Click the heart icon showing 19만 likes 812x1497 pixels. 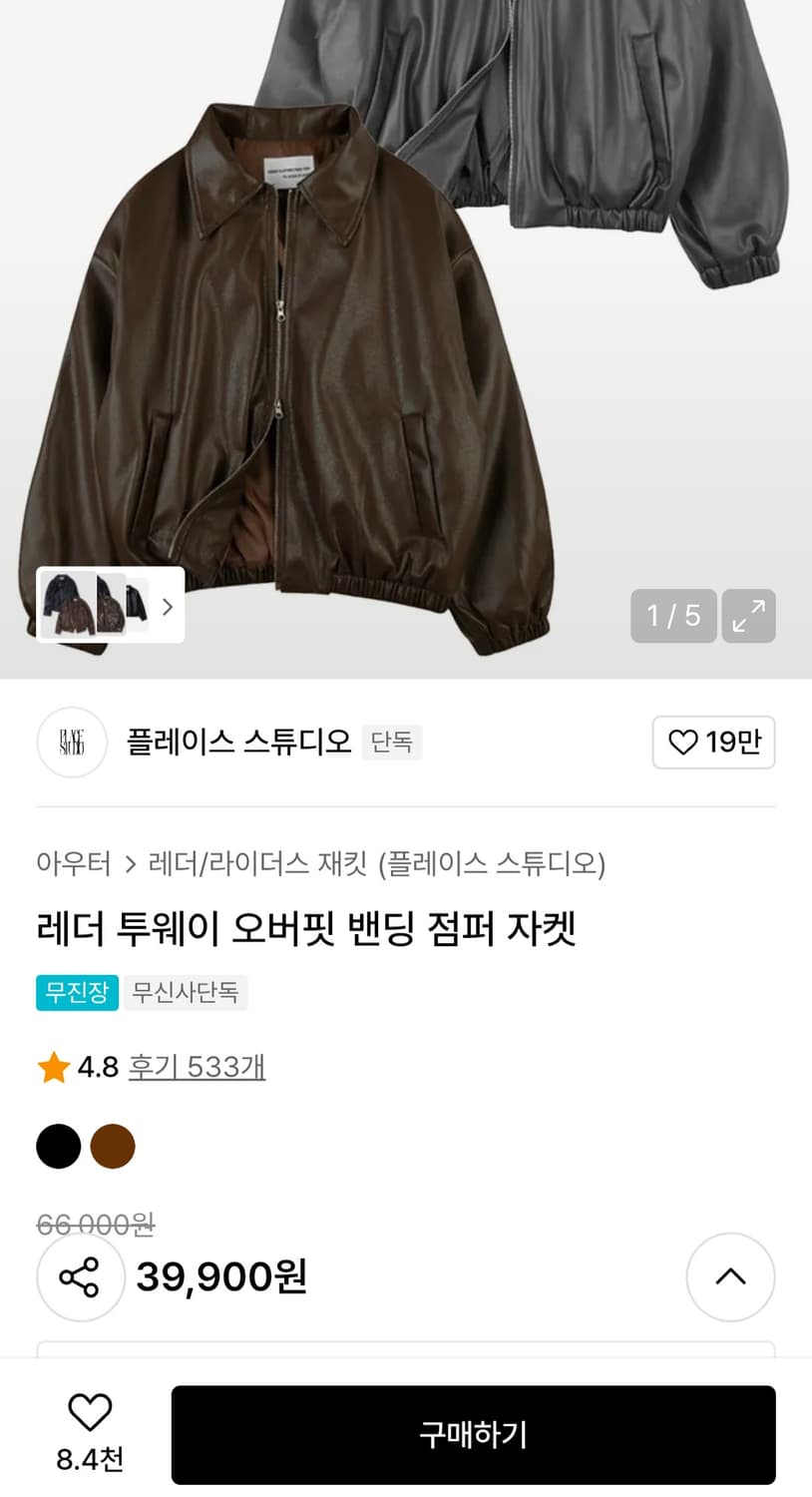point(714,743)
